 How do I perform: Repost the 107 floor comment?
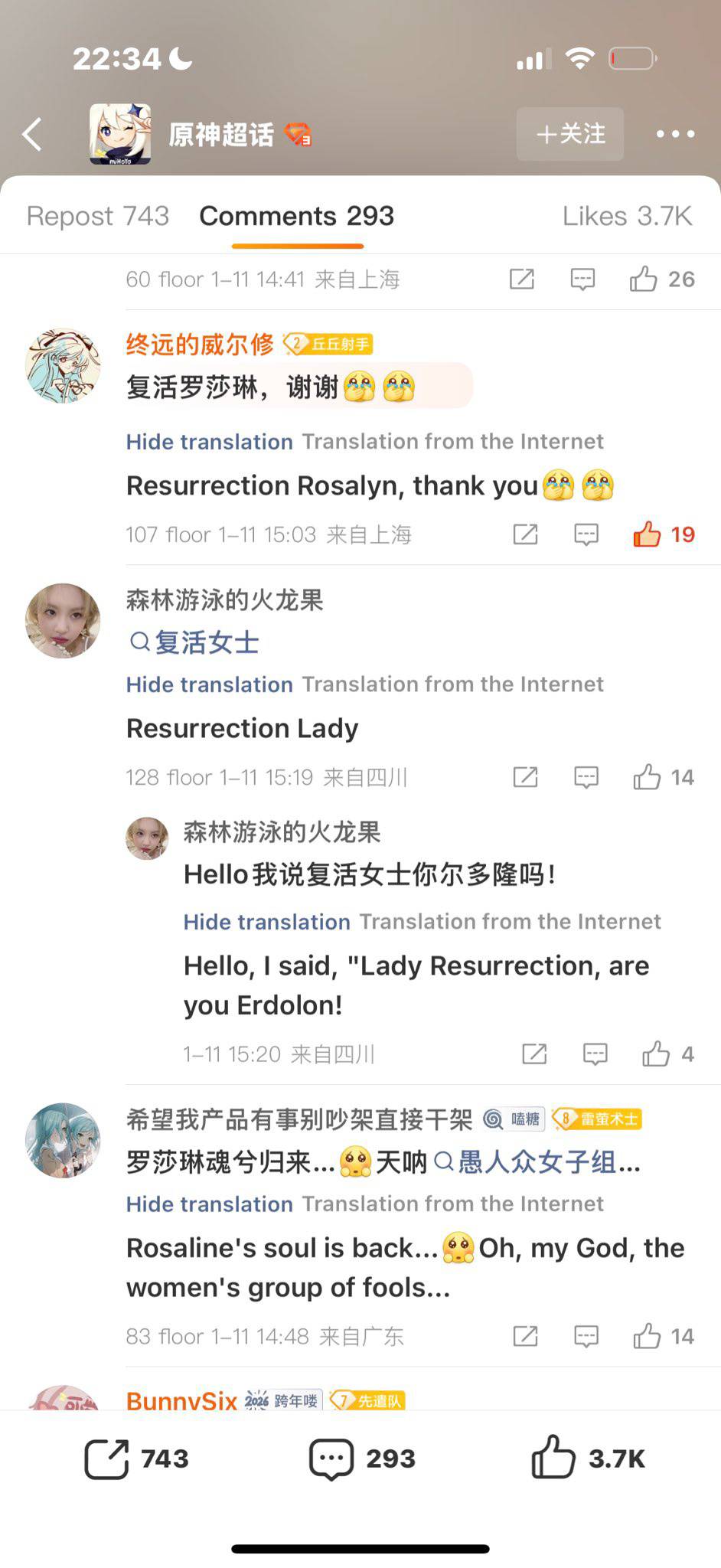click(525, 534)
